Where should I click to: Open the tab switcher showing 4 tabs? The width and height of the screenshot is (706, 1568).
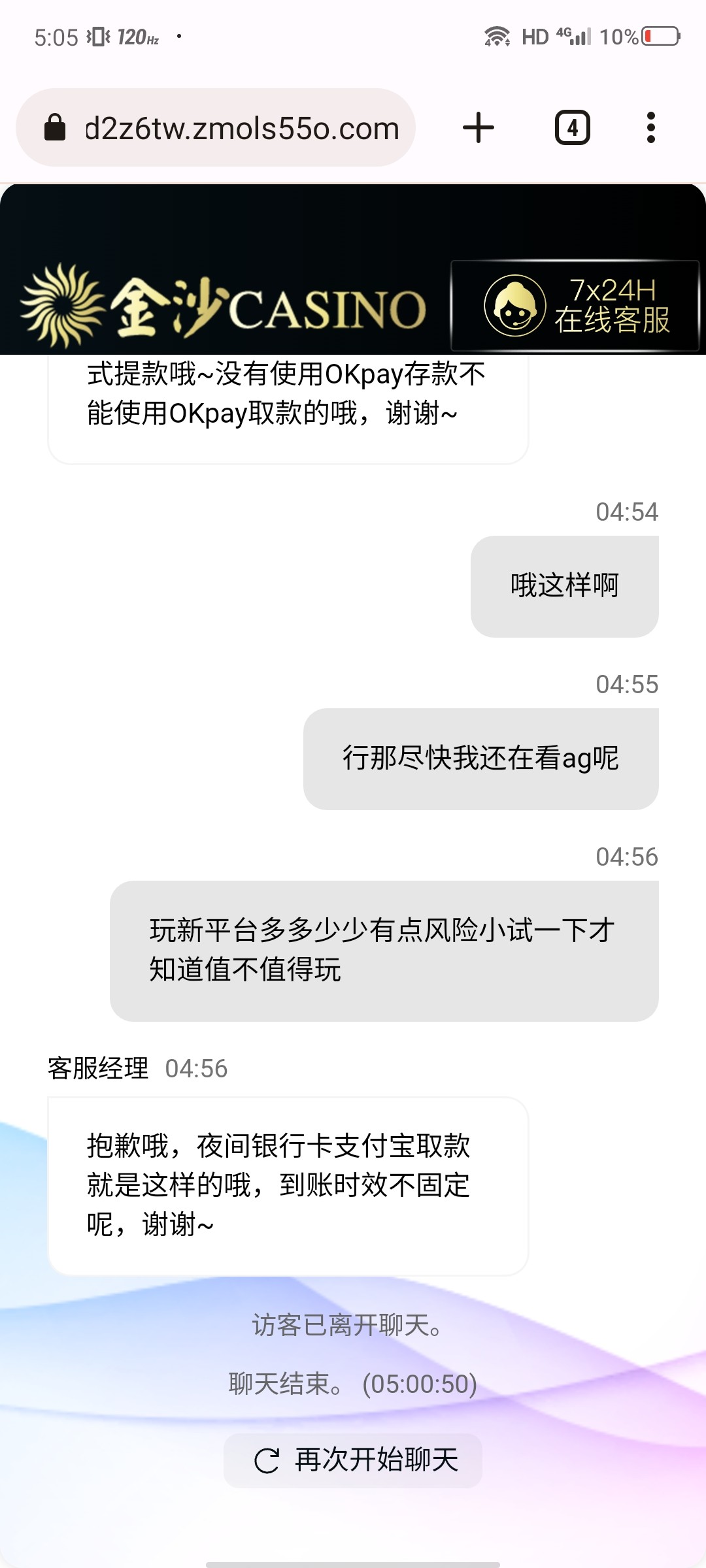point(571,127)
